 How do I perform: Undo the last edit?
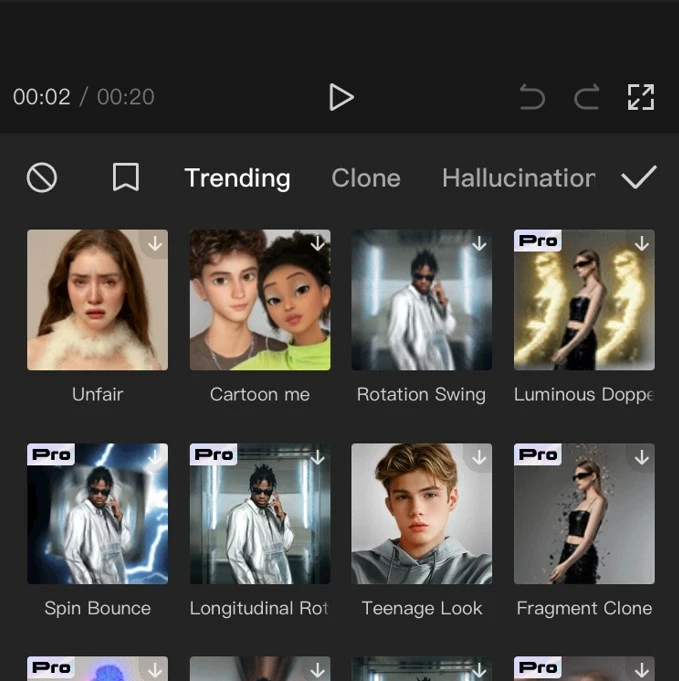click(532, 97)
